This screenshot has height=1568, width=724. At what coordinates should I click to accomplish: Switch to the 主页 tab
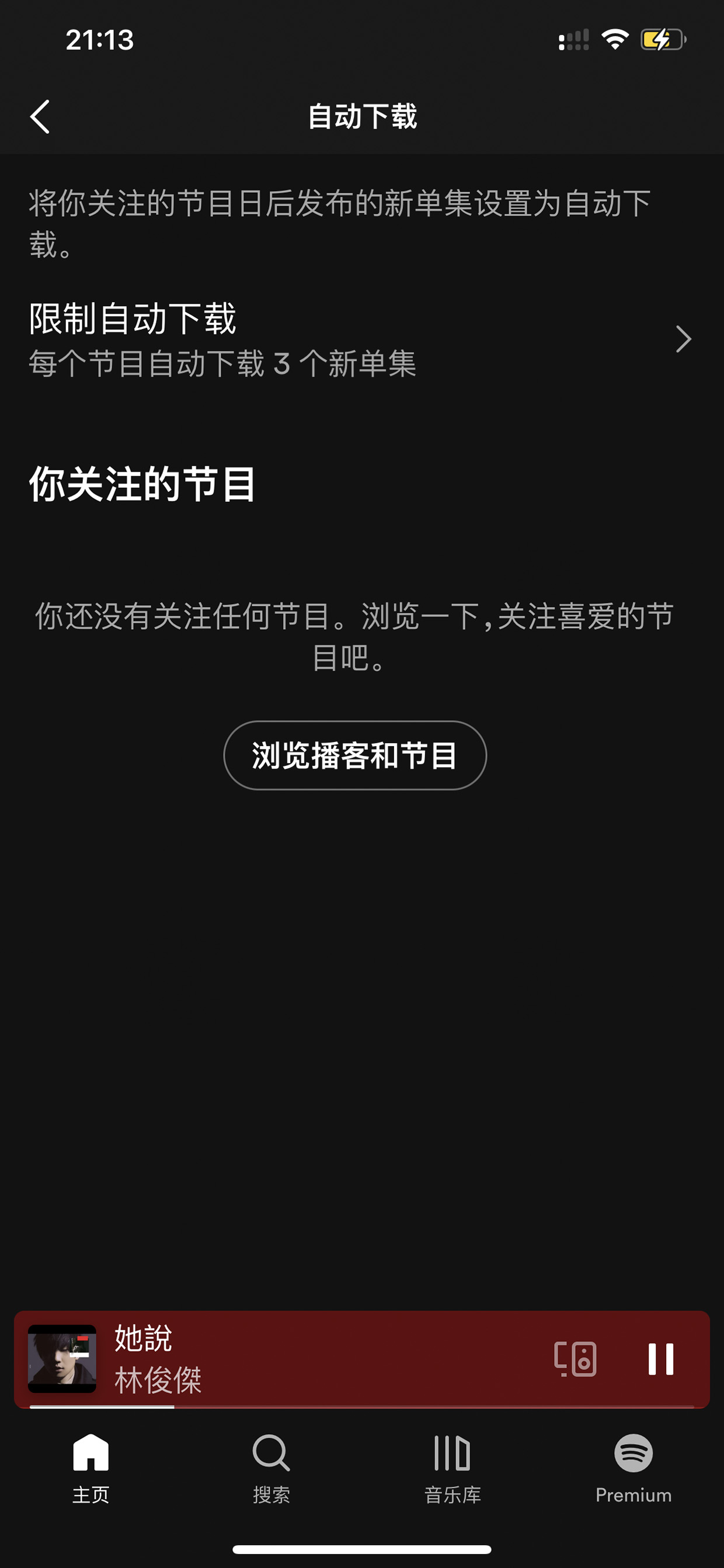[90, 1468]
